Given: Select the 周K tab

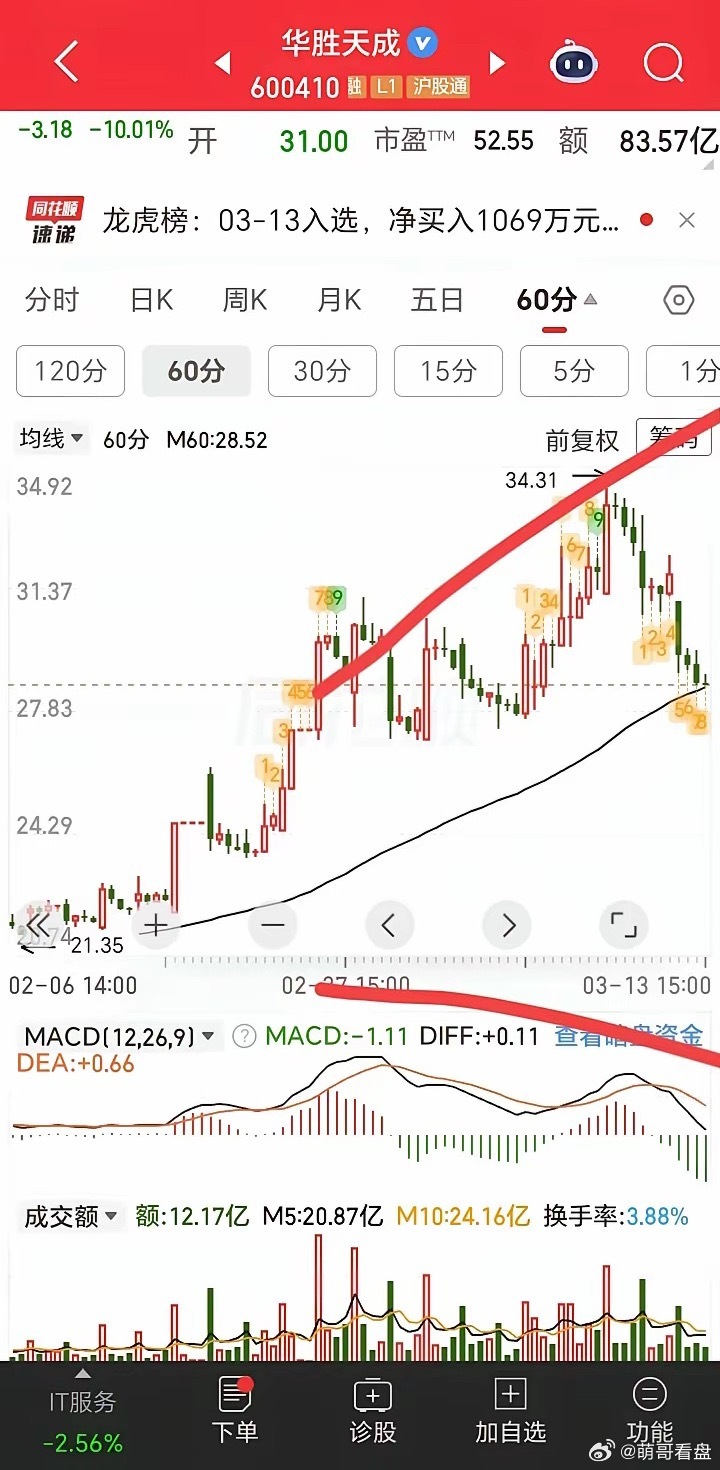Looking at the screenshot, I should pyautogui.click(x=245, y=300).
